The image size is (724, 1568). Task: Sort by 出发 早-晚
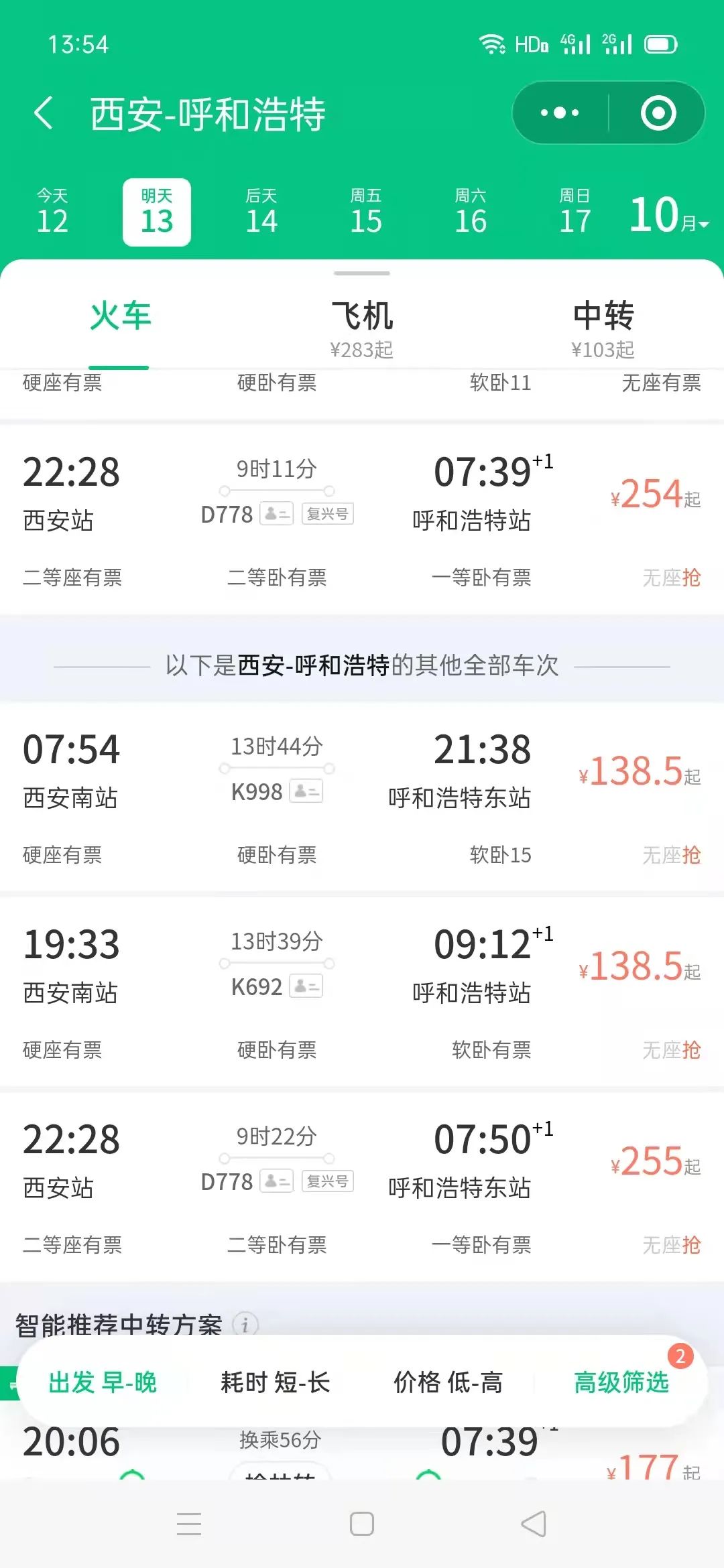(x=103, y=1382)
